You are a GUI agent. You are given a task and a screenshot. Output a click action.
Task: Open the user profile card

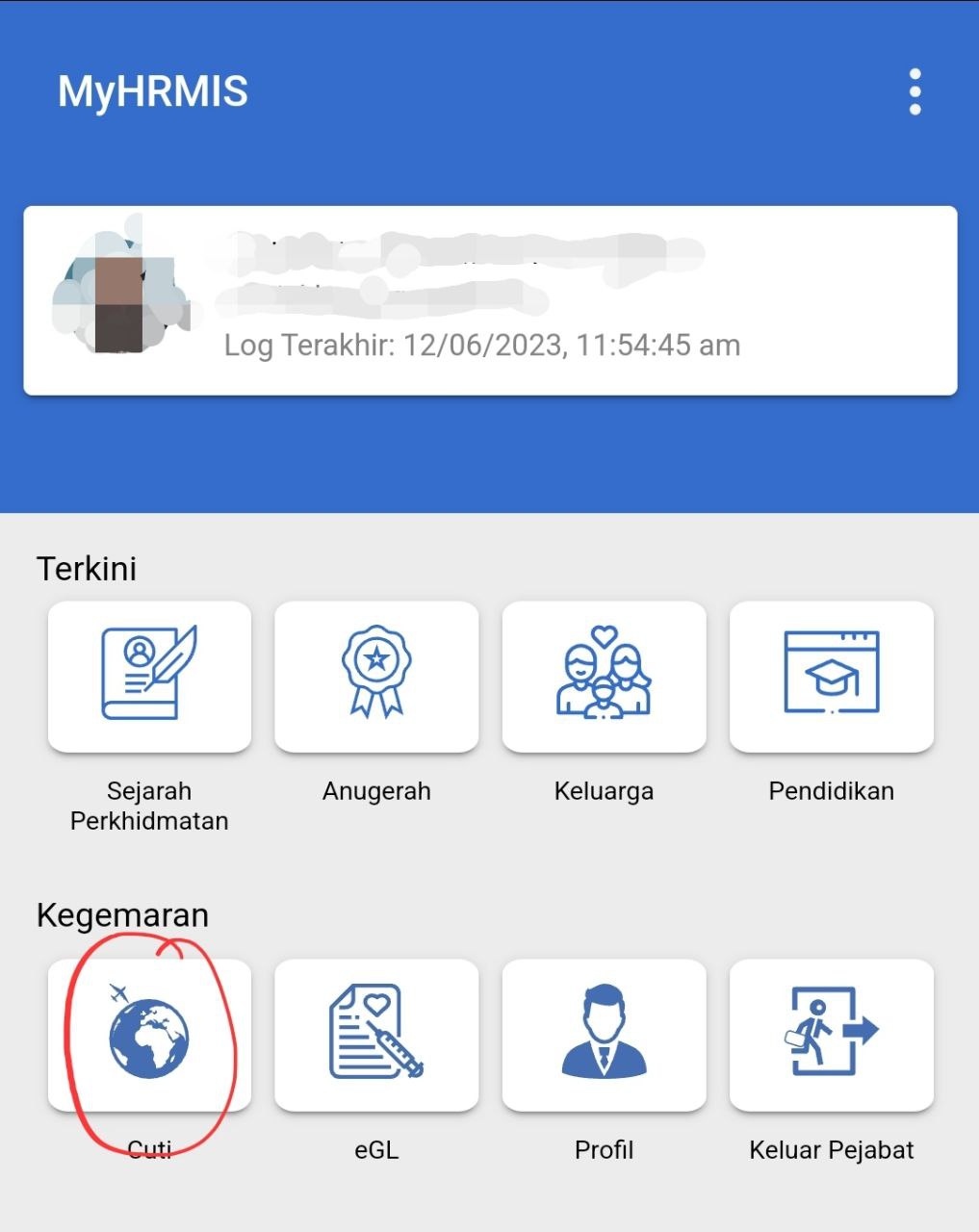click(x=490, y=300)
